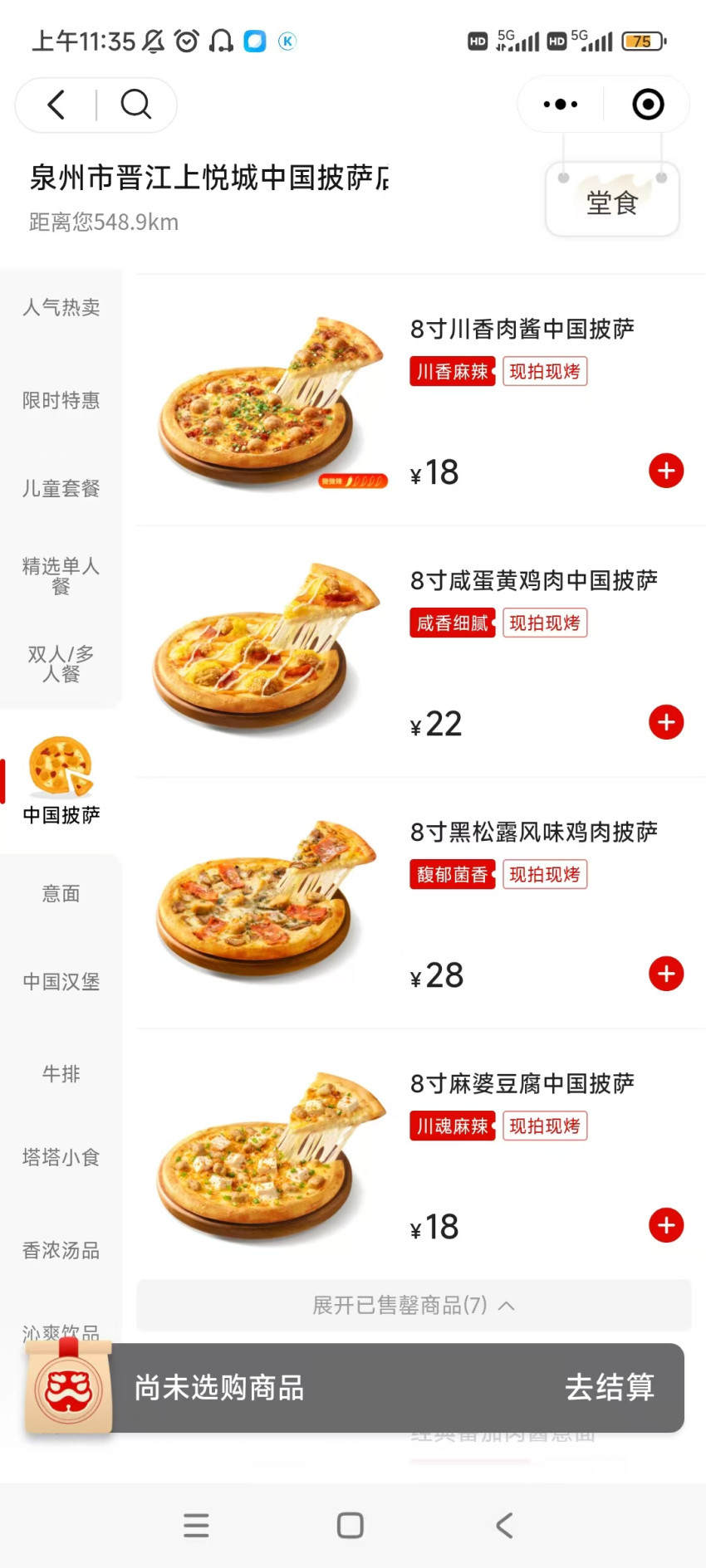Screen dimensions: 706x1568
Task: Browse the 中国汉堡 category
Action: [61, 982]
